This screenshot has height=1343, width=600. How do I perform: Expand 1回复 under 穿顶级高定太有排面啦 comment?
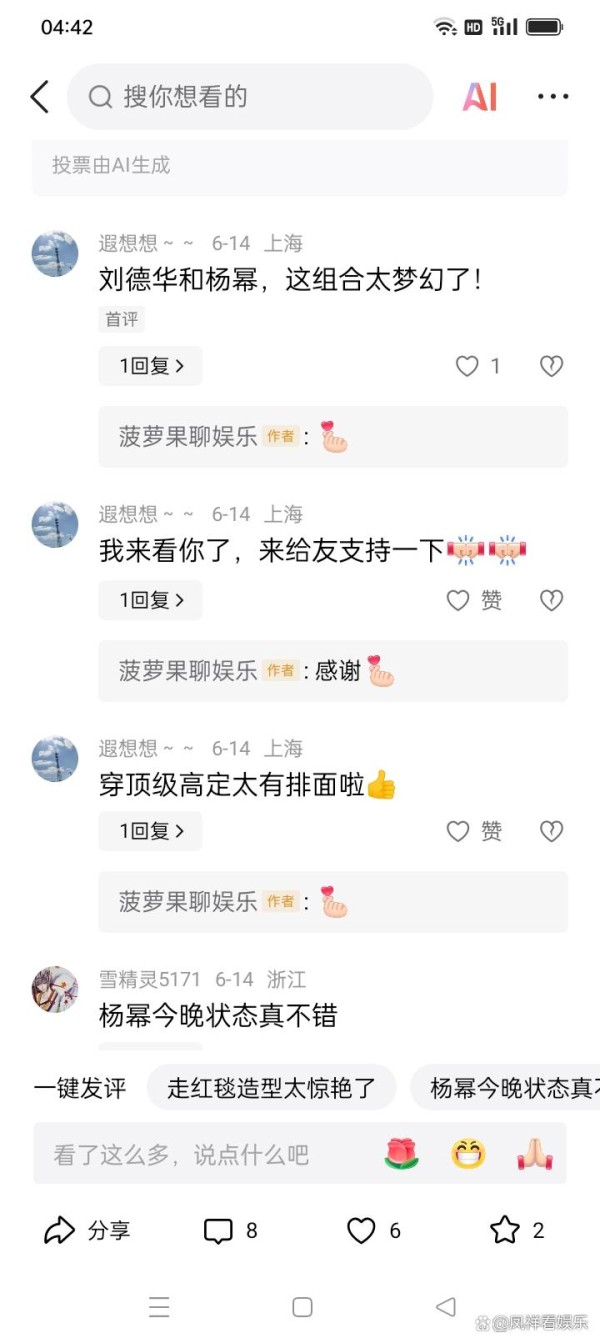(x=151, y=831)
